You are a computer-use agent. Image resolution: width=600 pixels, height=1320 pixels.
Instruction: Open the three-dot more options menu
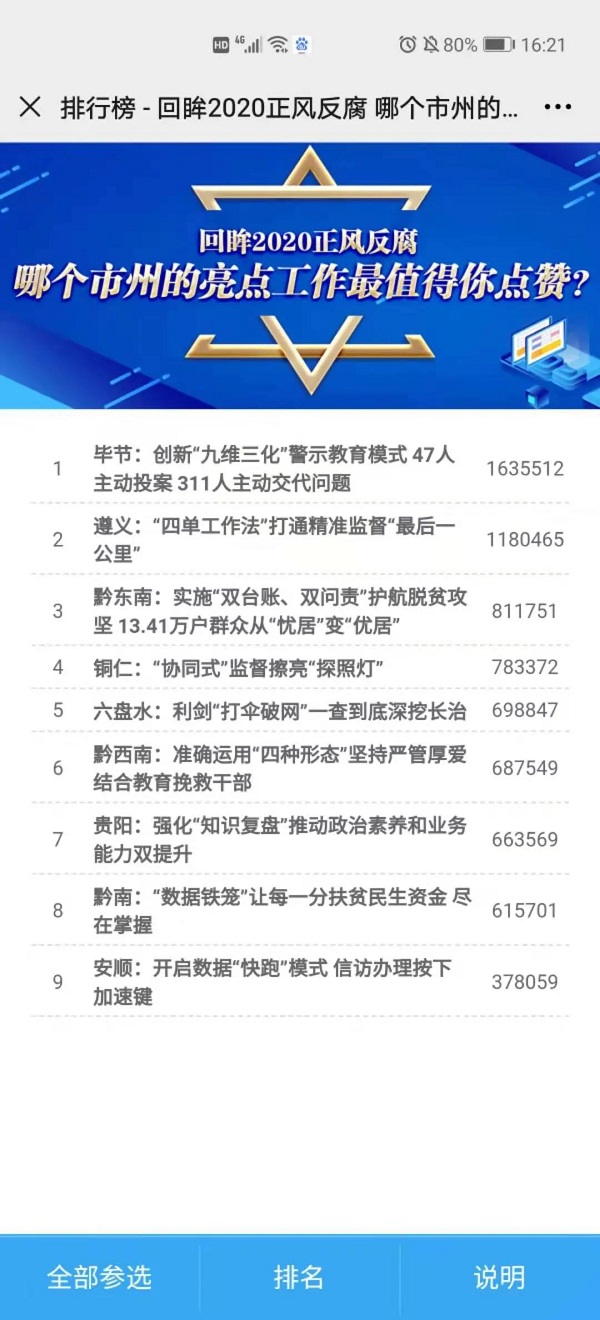557,107
